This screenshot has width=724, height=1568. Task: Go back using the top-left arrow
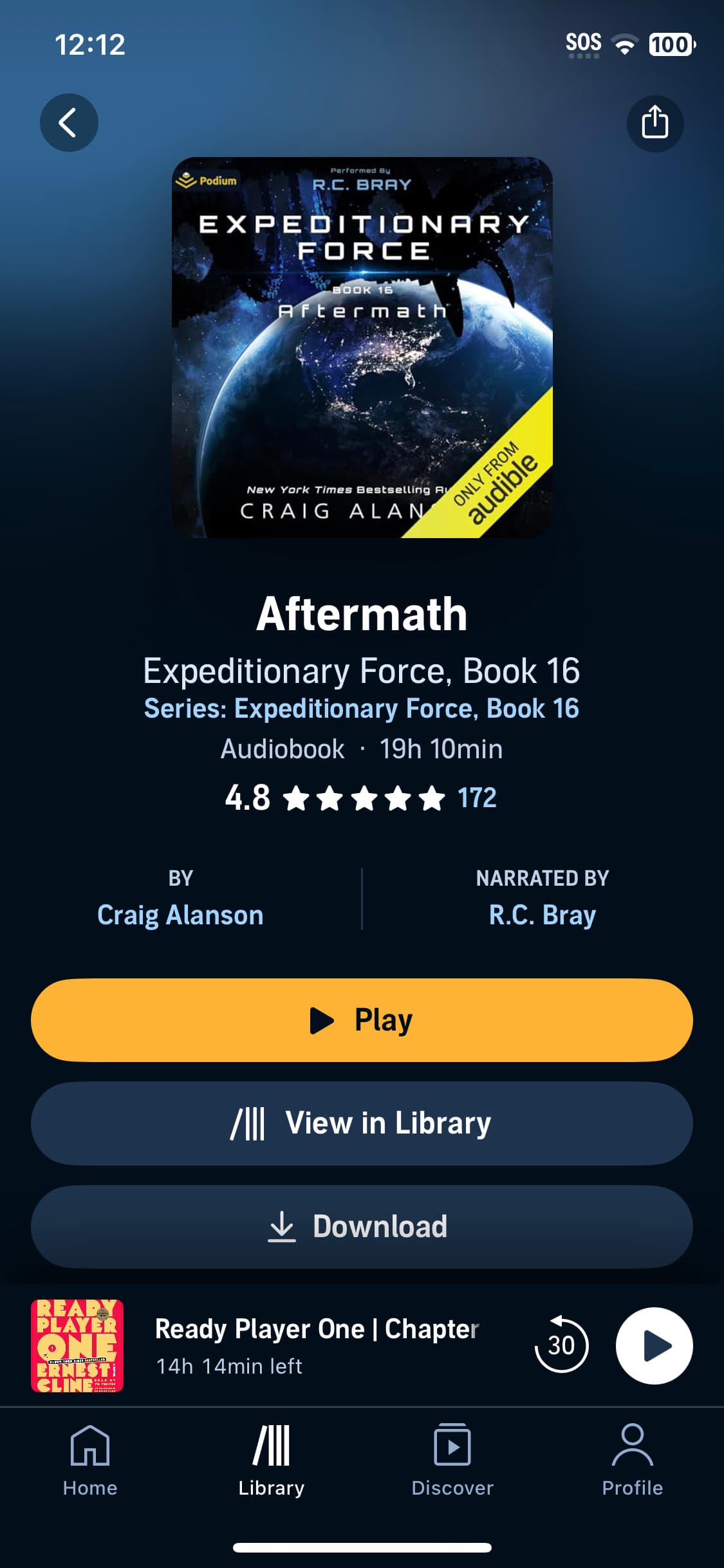pos(69,122)
